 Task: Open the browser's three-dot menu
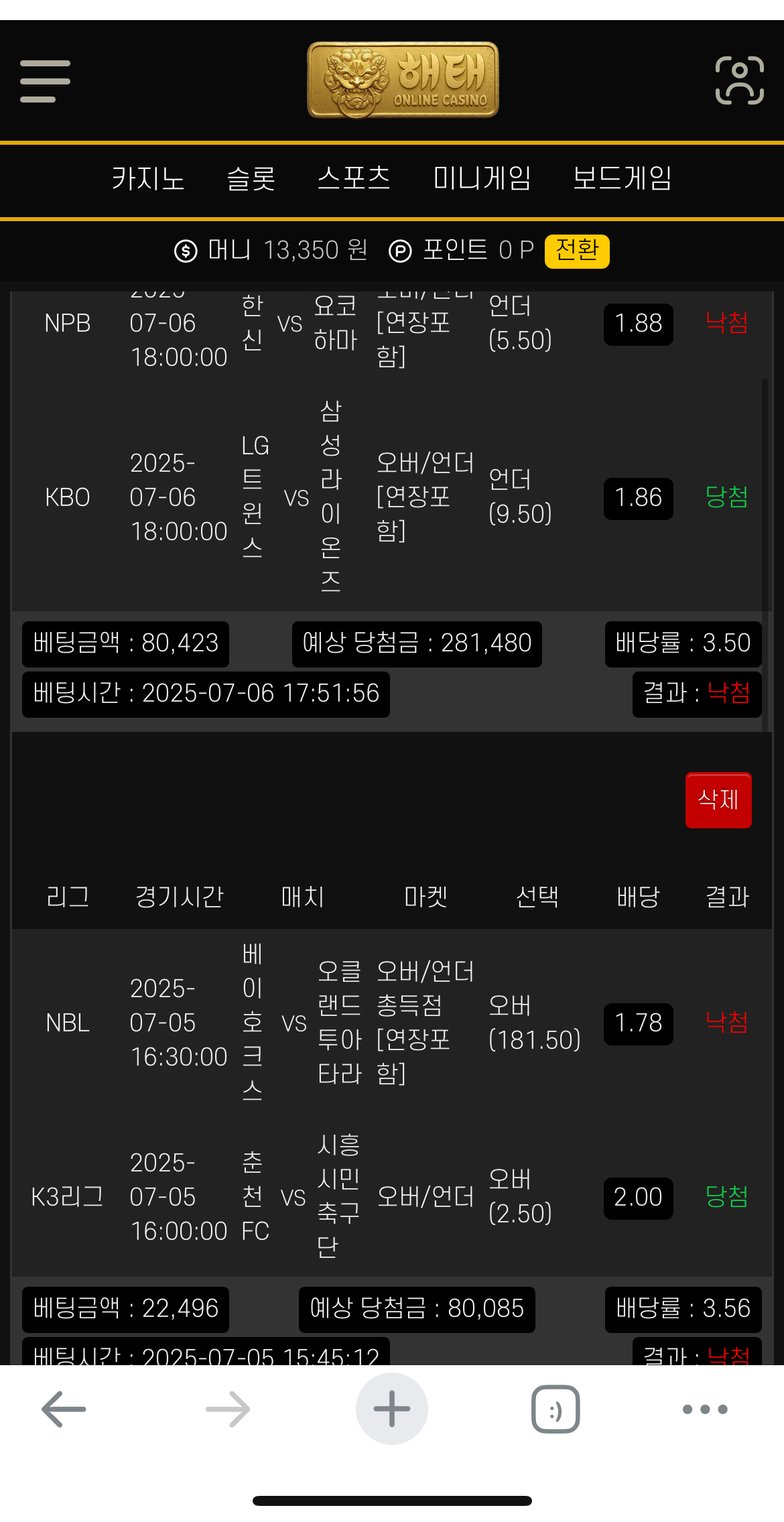705,1409
